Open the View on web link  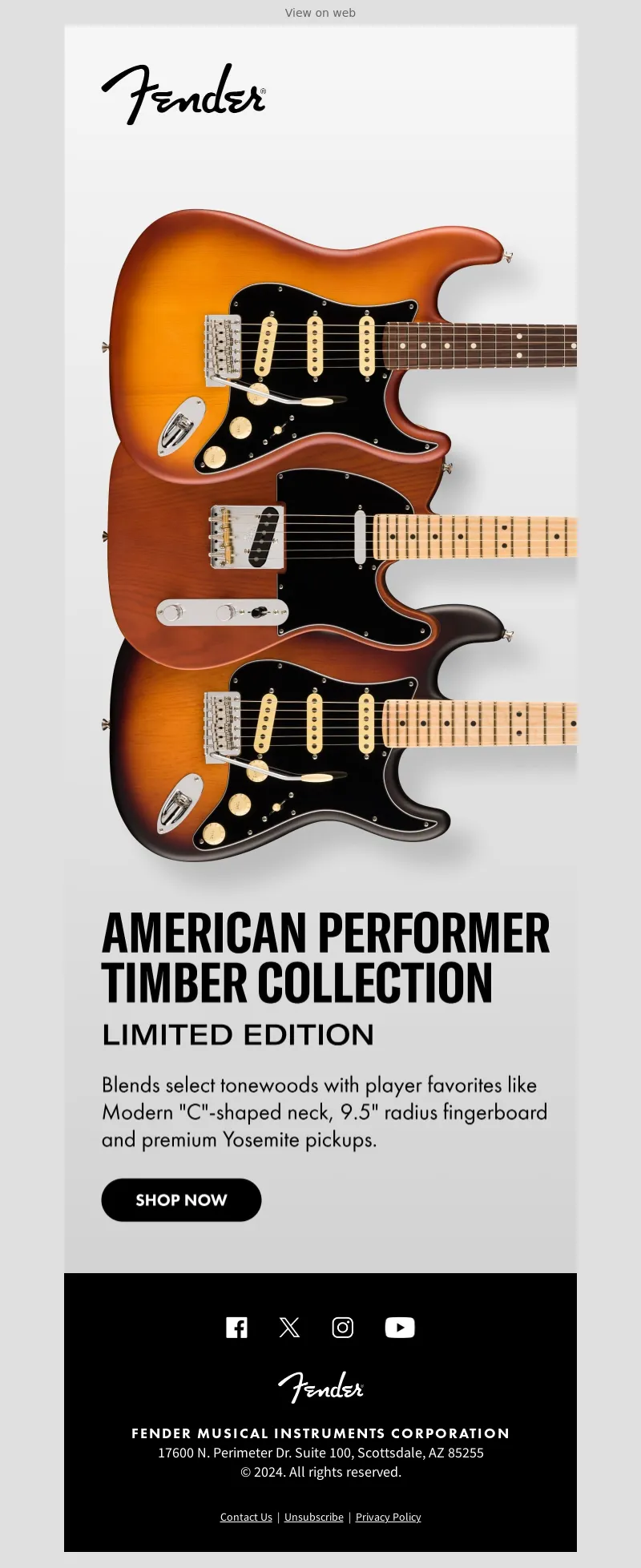pyautogui.click(x=320, y=13)
